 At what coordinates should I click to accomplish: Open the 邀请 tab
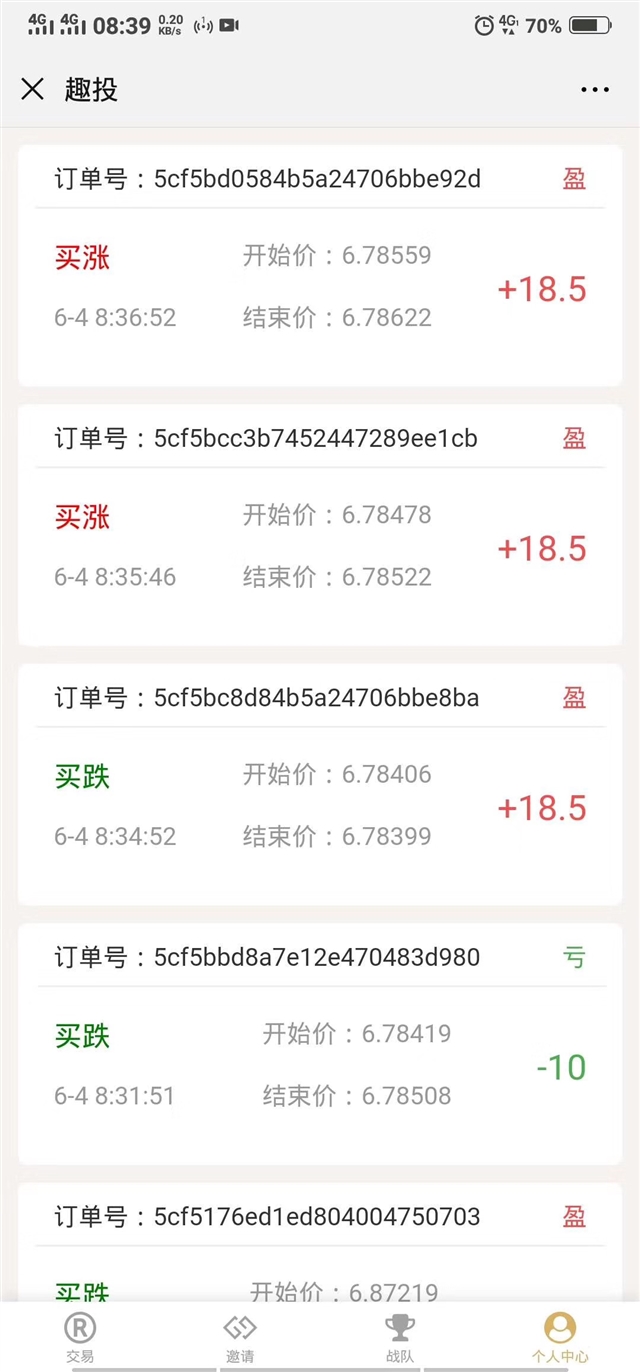[x=240, y=1338]
